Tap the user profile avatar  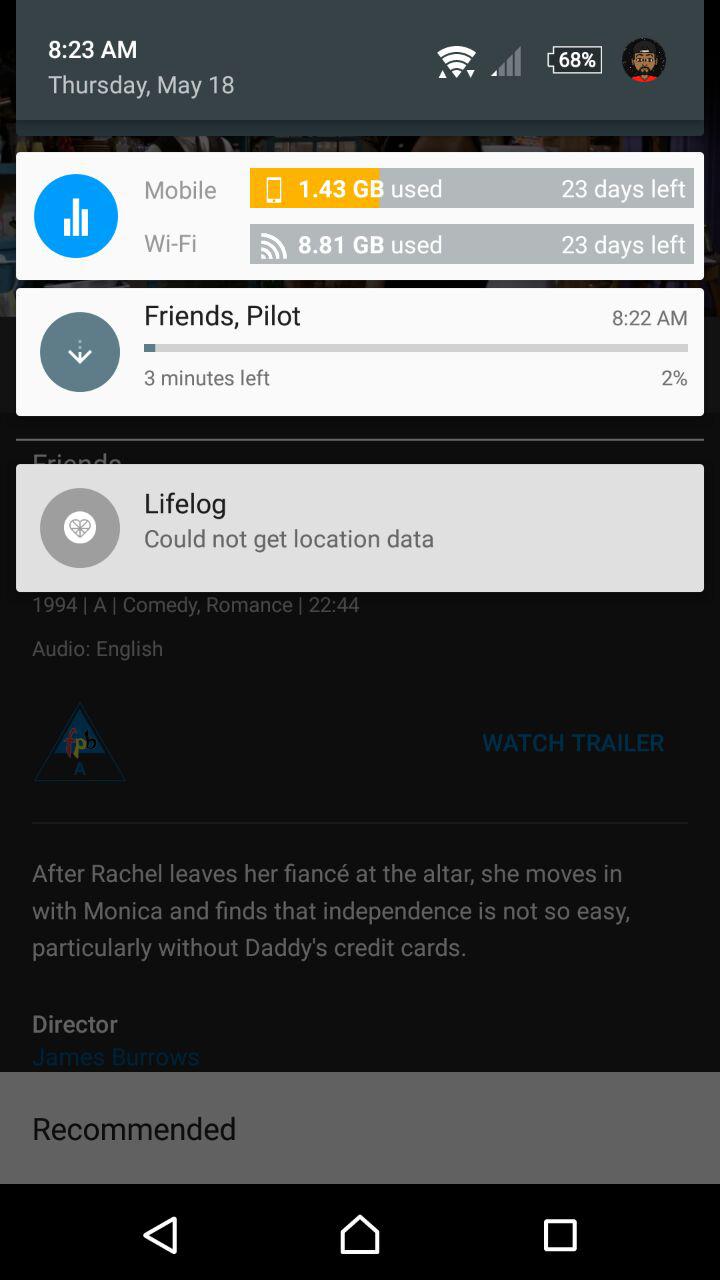point(644,60)
